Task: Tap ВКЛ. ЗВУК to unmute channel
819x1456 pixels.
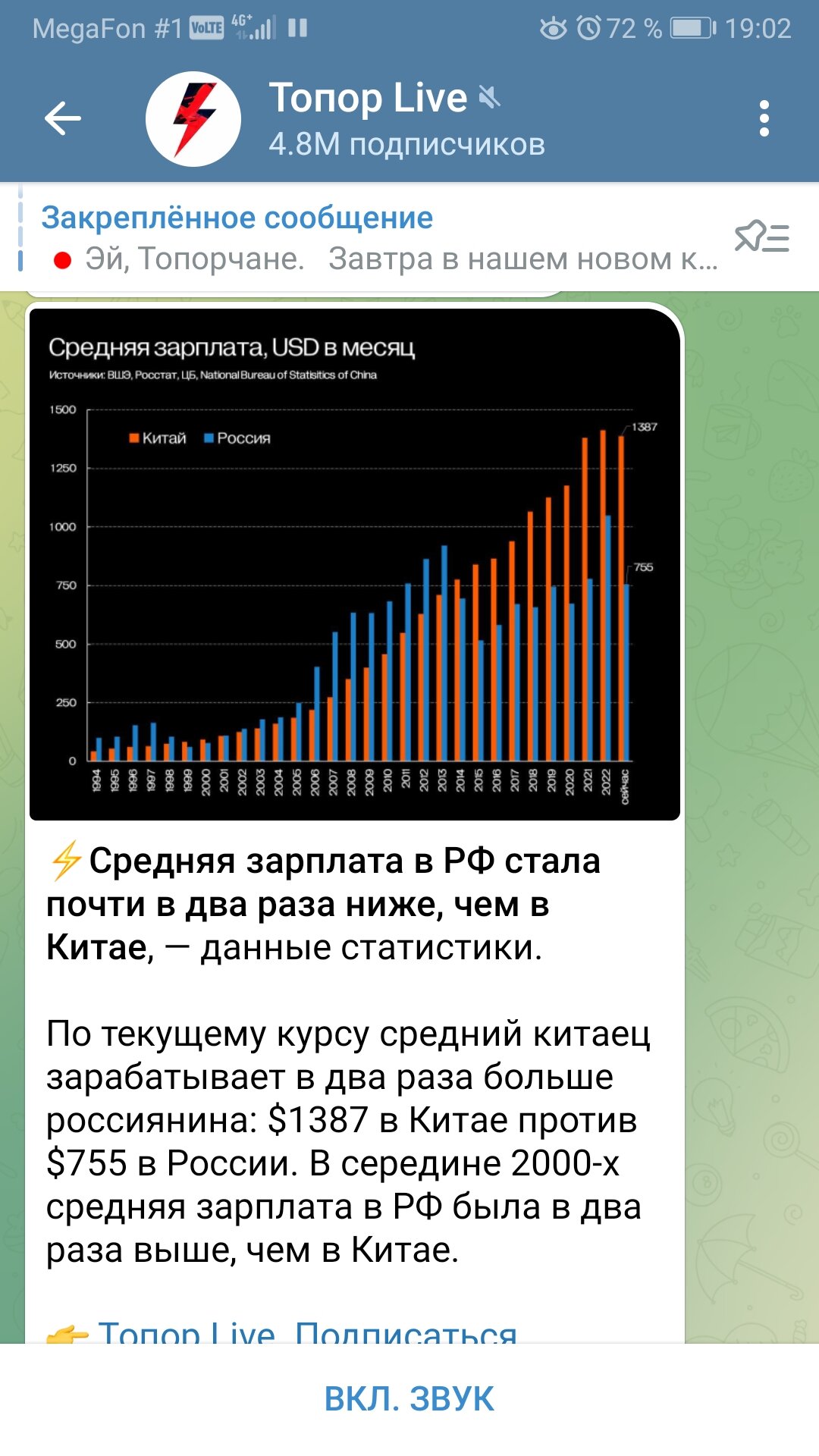Action: tap(409, 1399)
